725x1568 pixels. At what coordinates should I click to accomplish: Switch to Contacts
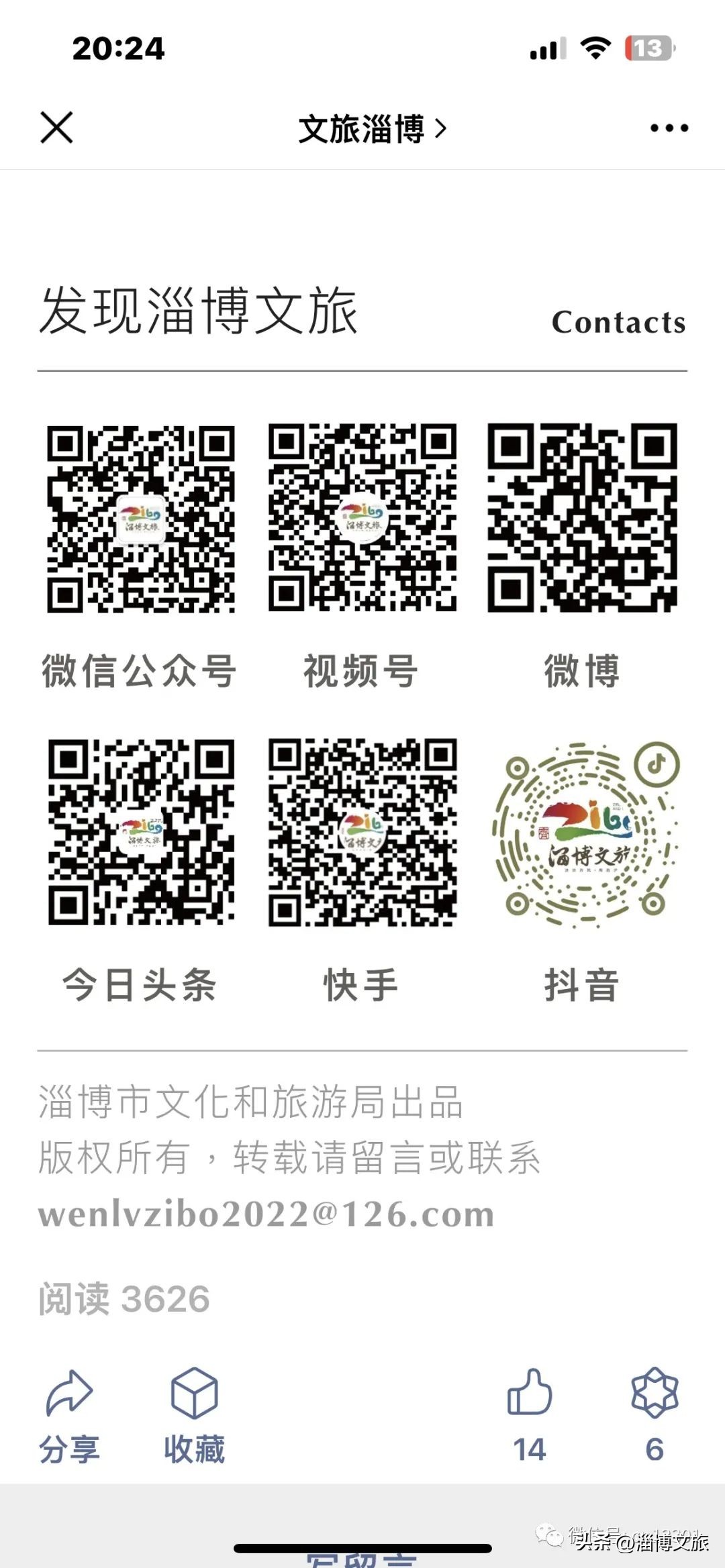pos(618,322)
